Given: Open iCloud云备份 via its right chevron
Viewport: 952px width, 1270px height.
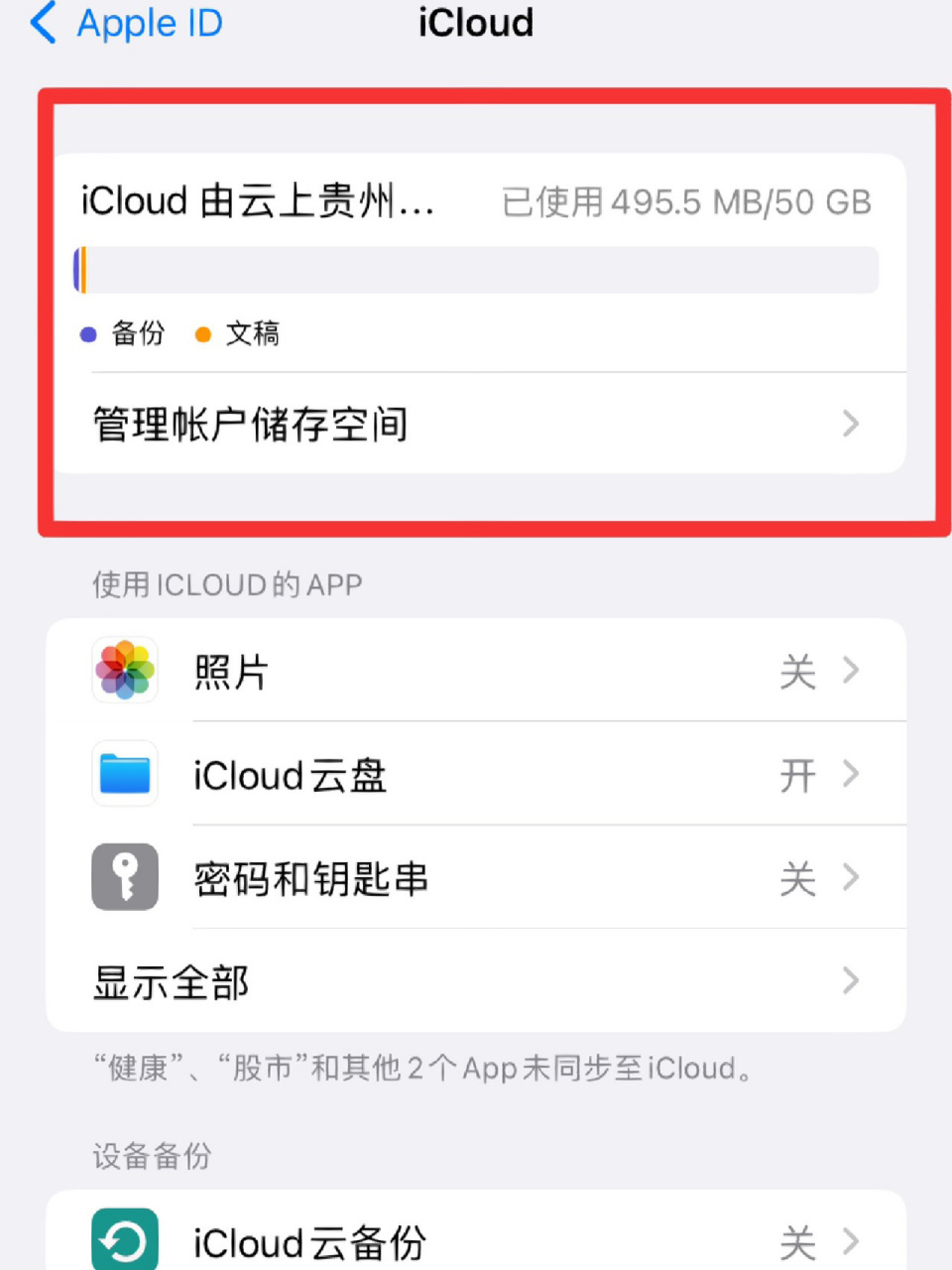Looking at the screenshot, I should point(850,1240).
